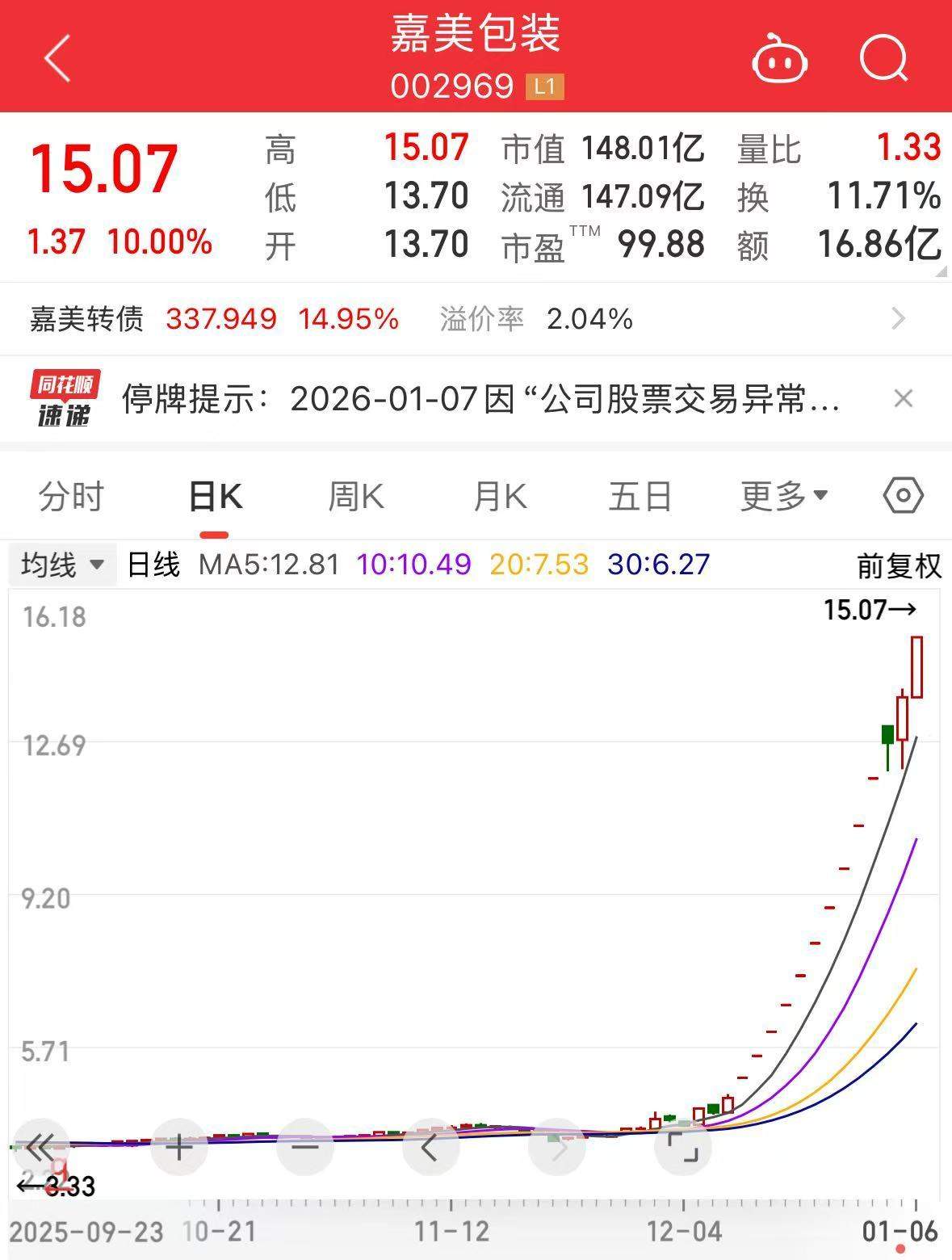Open the AI robot assistant icon

(x=781, y=58)
